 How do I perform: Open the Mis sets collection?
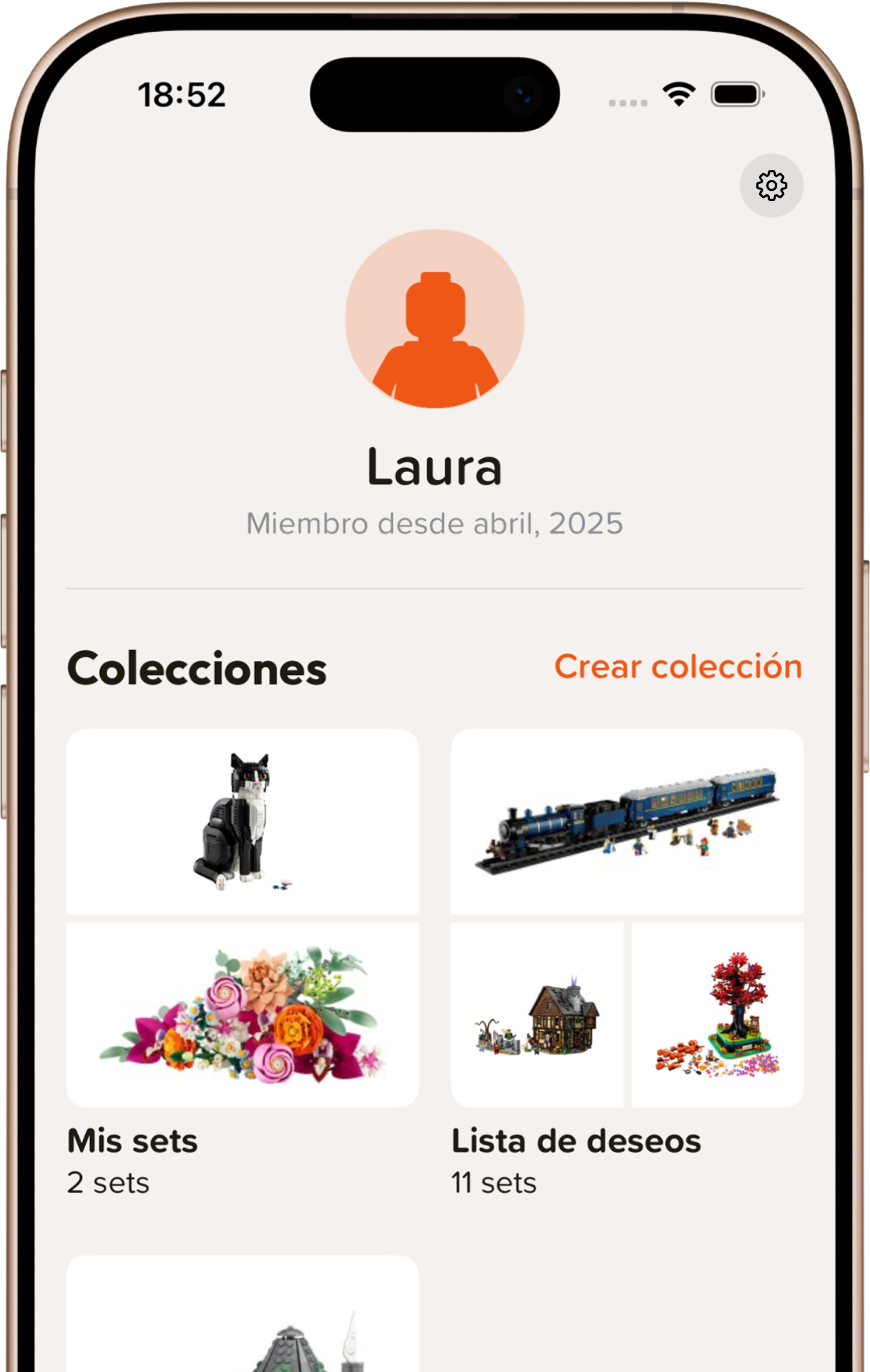coord(242,918)
